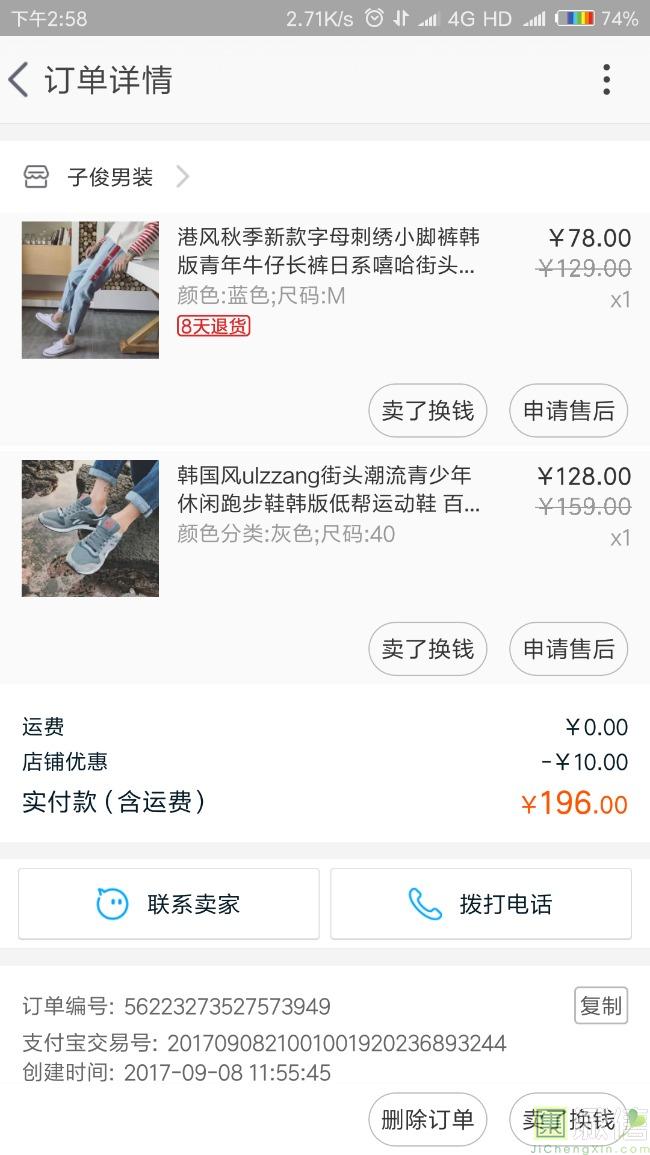The height and width of the screenshot is (1155, 650).
Task: Tap 卖了换钱 for the sneakers item
Action: (428, 649)
